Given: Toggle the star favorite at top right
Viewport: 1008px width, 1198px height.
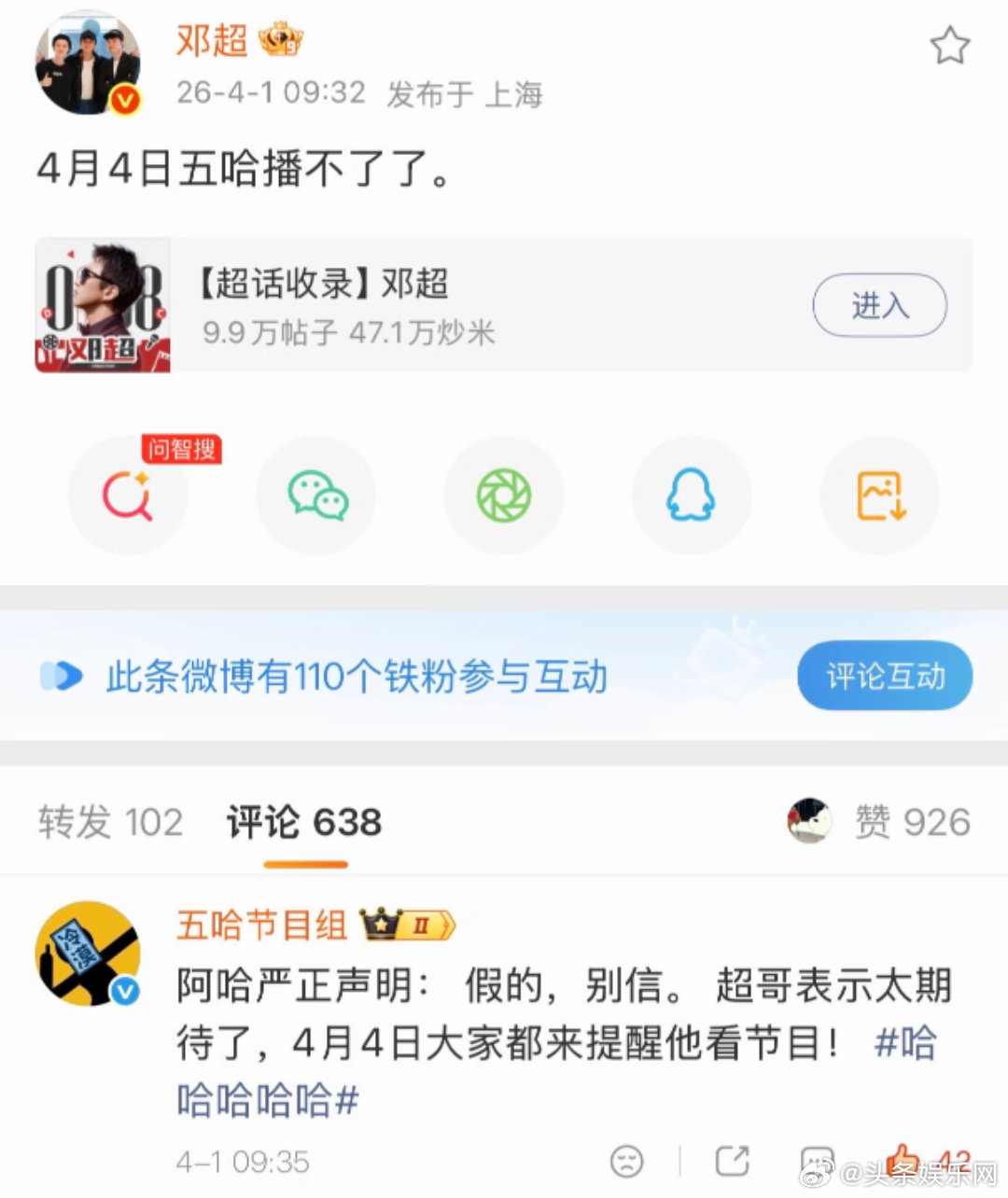Looking at the screenshot, I should click(950, 45).
